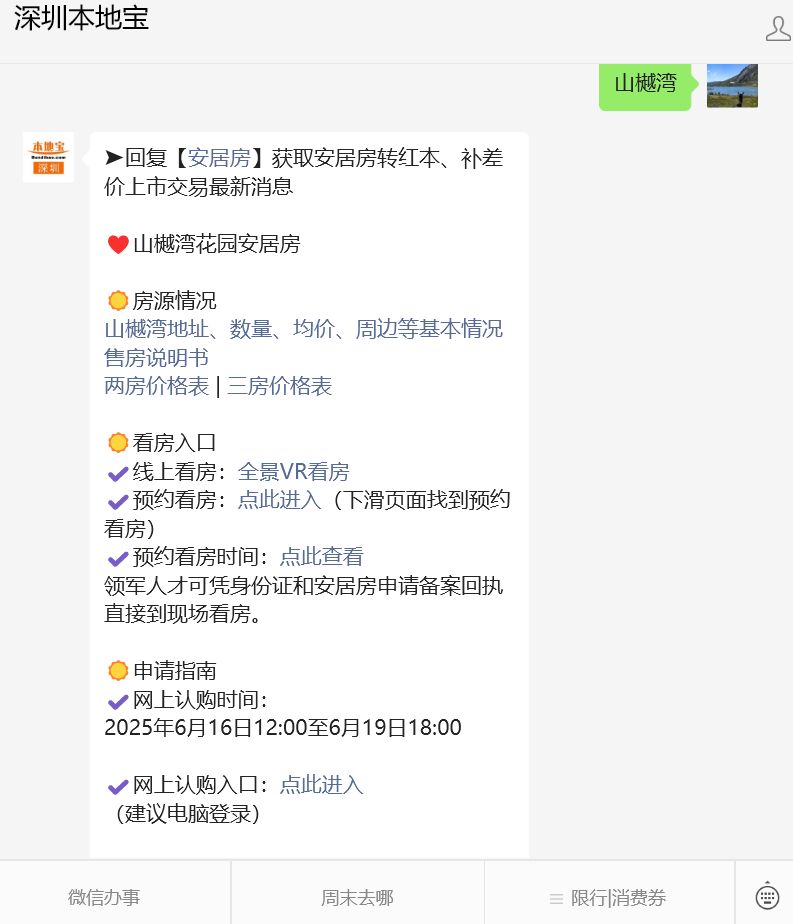Enter 网上认购入口 via 点此进入

coord(321,785)
